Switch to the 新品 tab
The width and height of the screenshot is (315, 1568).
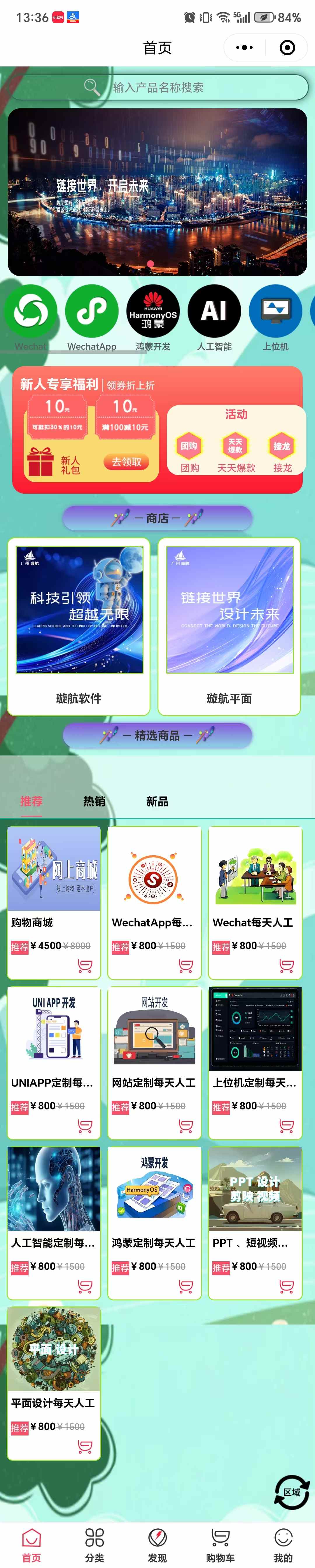pyautogui.click(x=157, y=801)
